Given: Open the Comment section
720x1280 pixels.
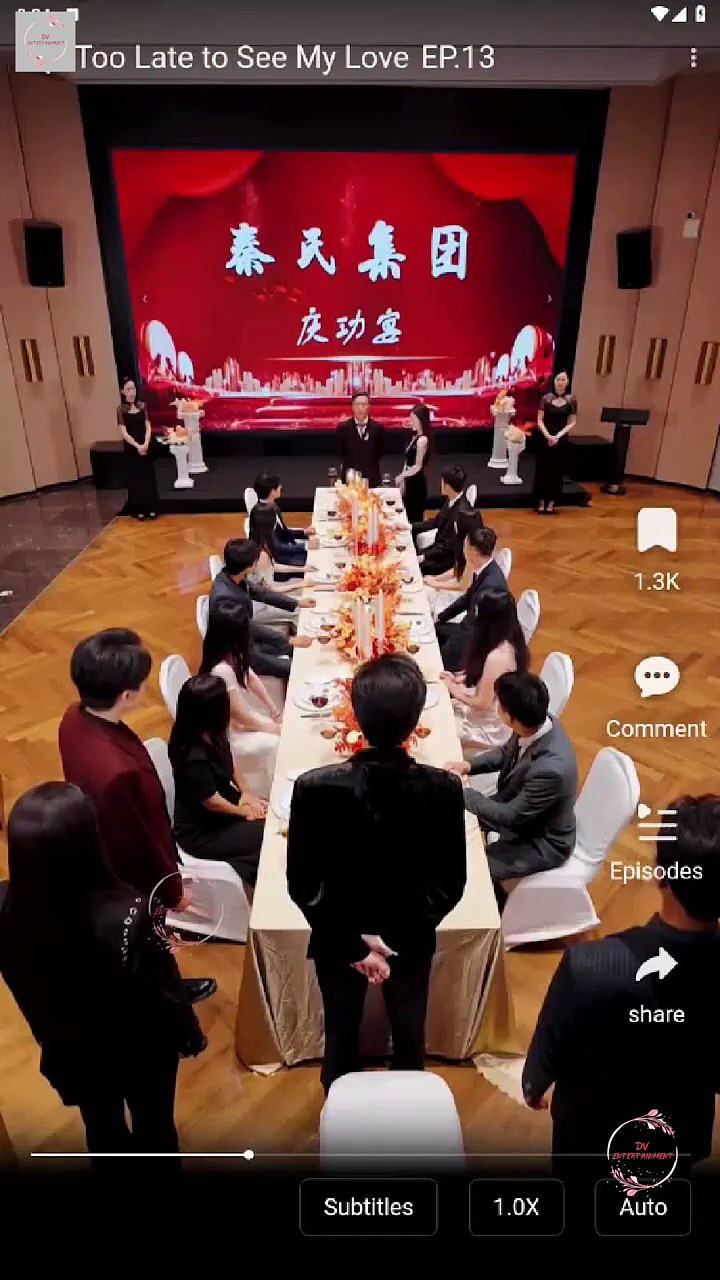Looking at the screenshot, I should (x=656, y=682).
